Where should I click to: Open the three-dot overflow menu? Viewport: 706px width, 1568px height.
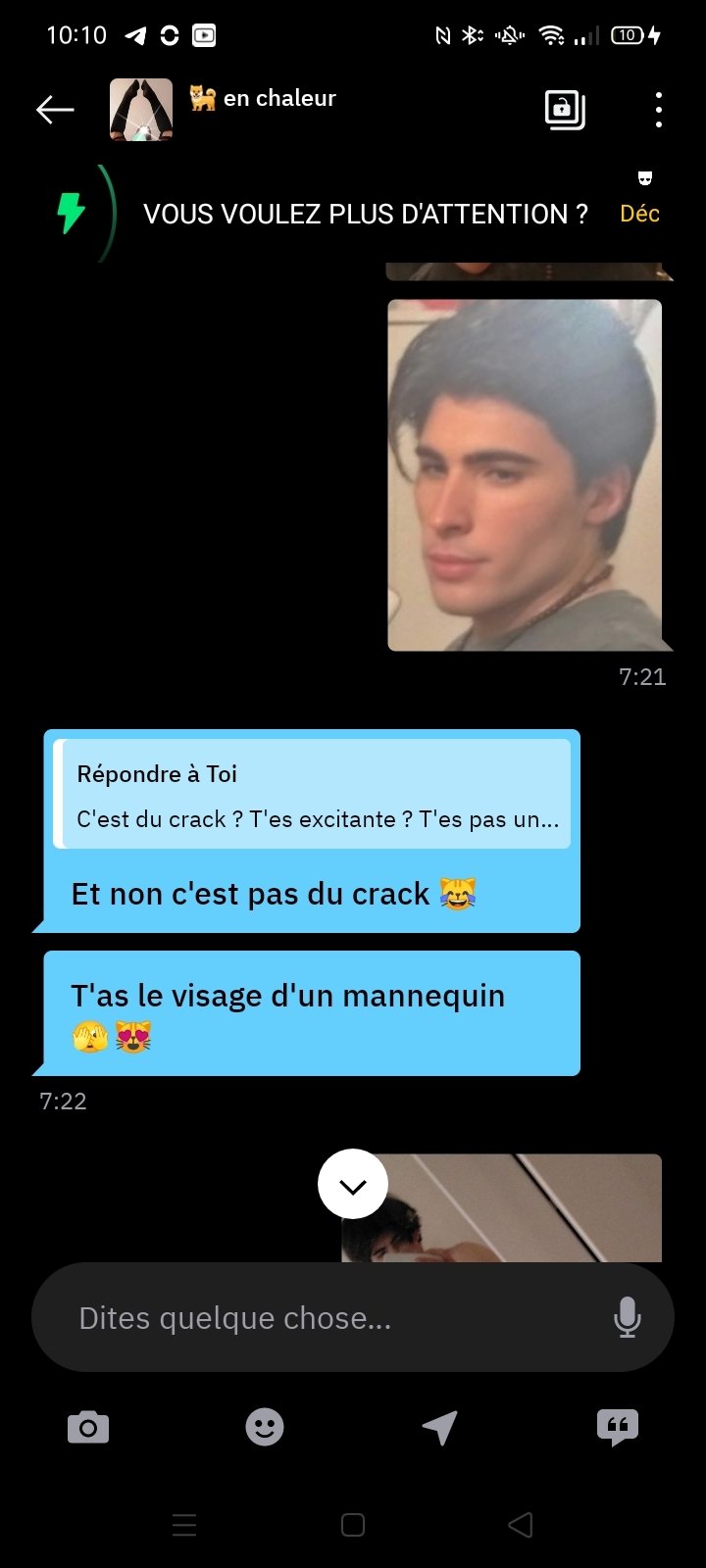pos(659,110)
